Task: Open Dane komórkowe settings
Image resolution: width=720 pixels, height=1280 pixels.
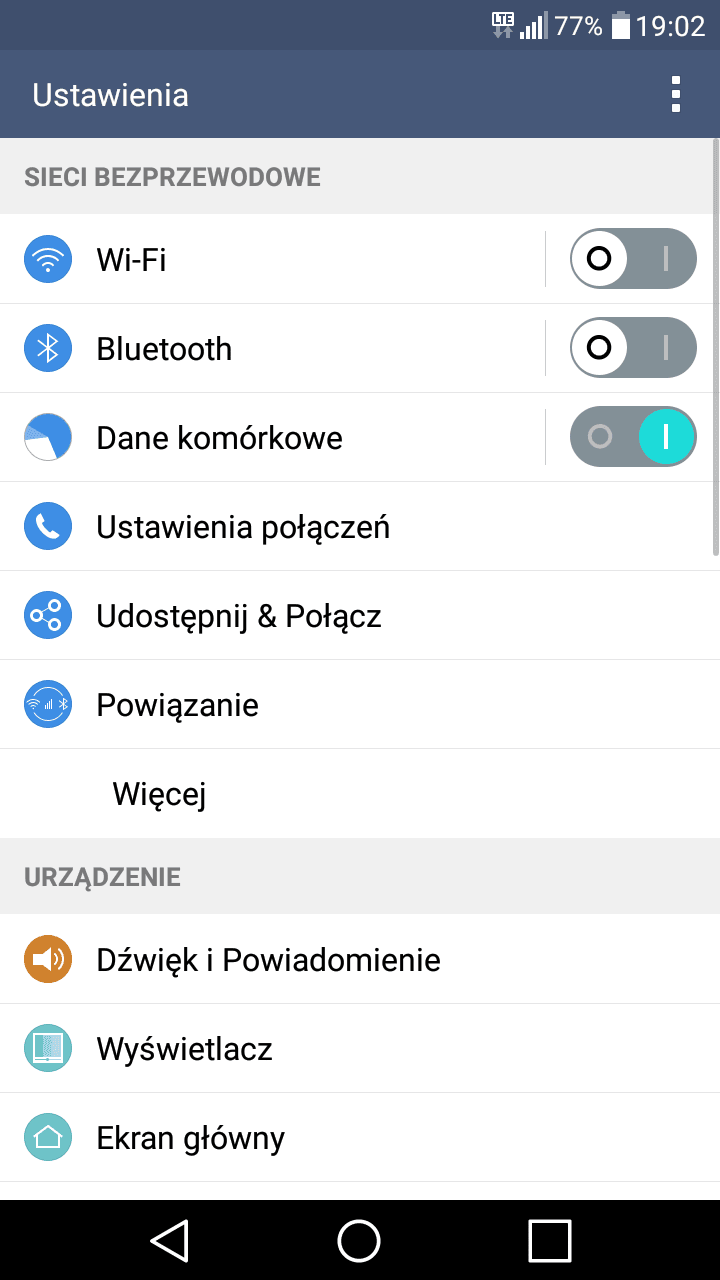Action: click(272, 437)
